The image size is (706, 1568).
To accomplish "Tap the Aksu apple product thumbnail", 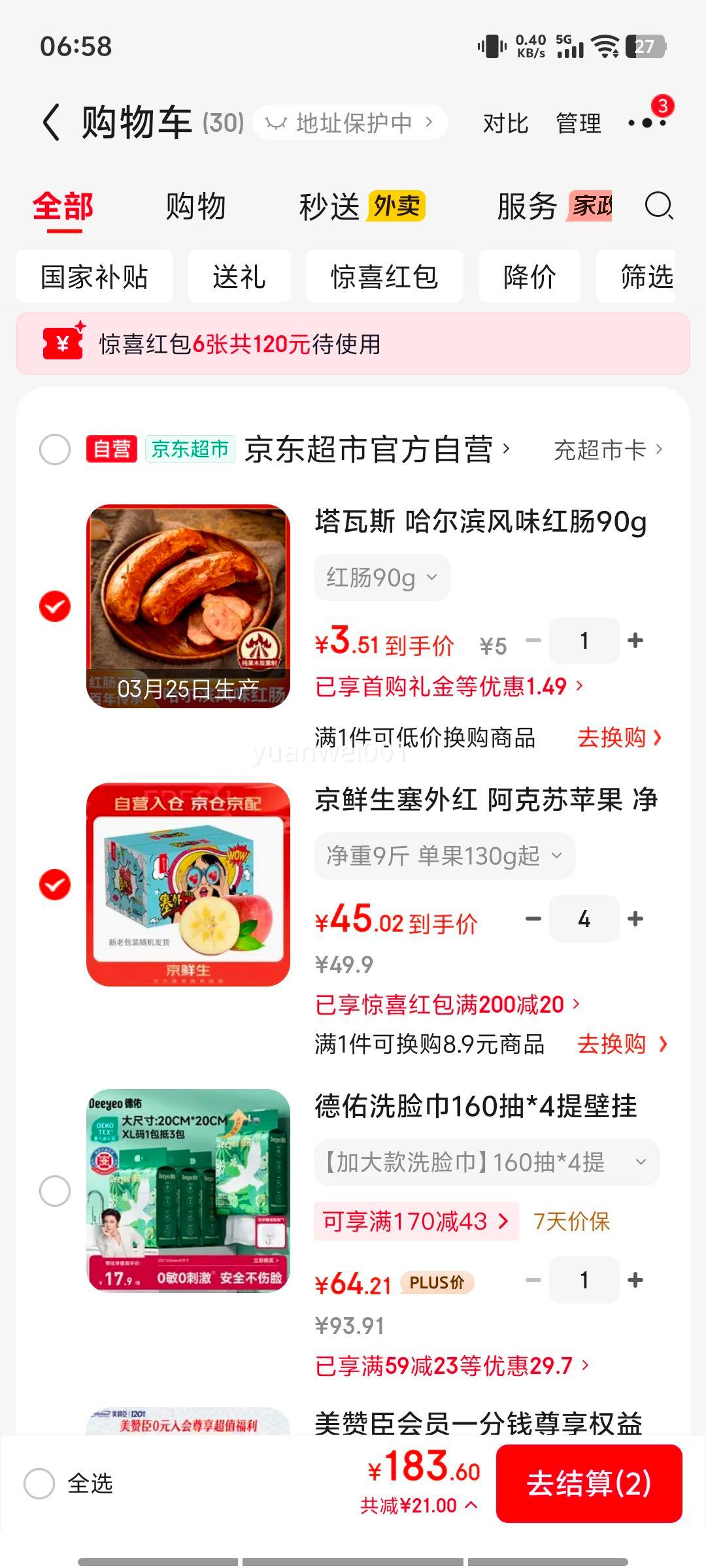I will (188, 885).
